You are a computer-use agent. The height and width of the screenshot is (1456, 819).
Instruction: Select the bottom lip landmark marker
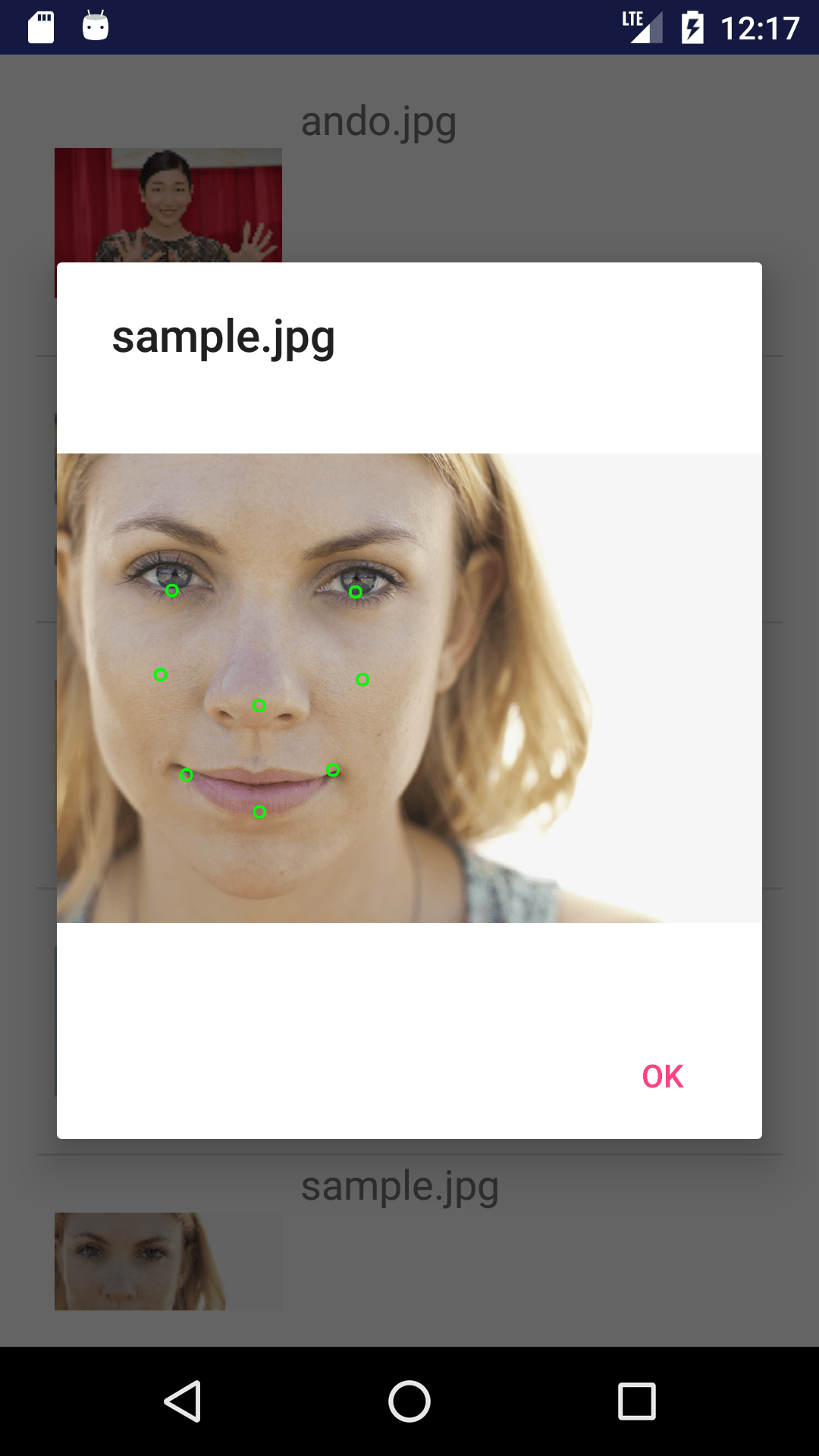pyautogui.click(x=259, y=811)
